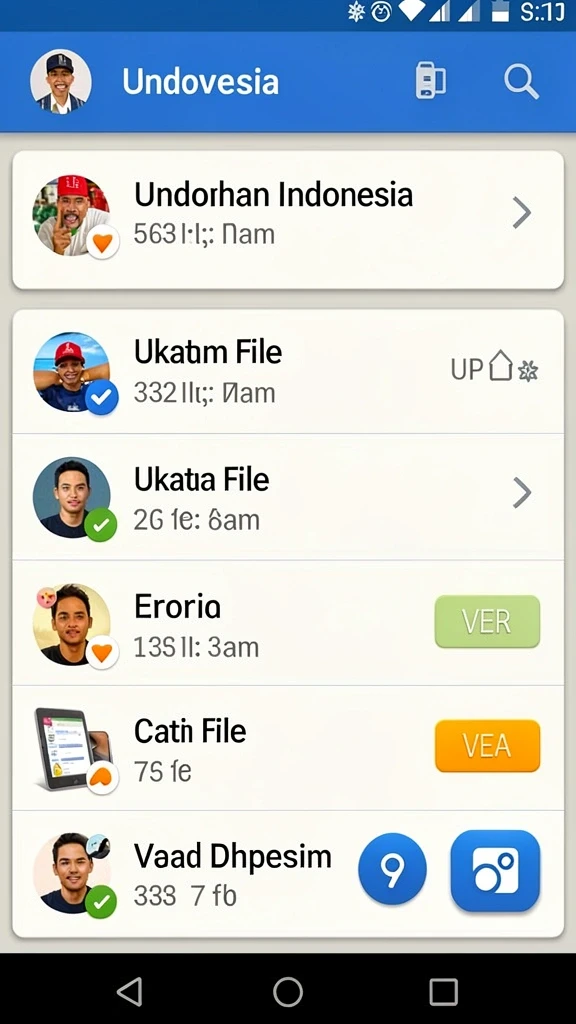Open the Ukatm File row
Image resolution: width=576 pixels, height=1024 pixels.
click(x=288, y=371)
